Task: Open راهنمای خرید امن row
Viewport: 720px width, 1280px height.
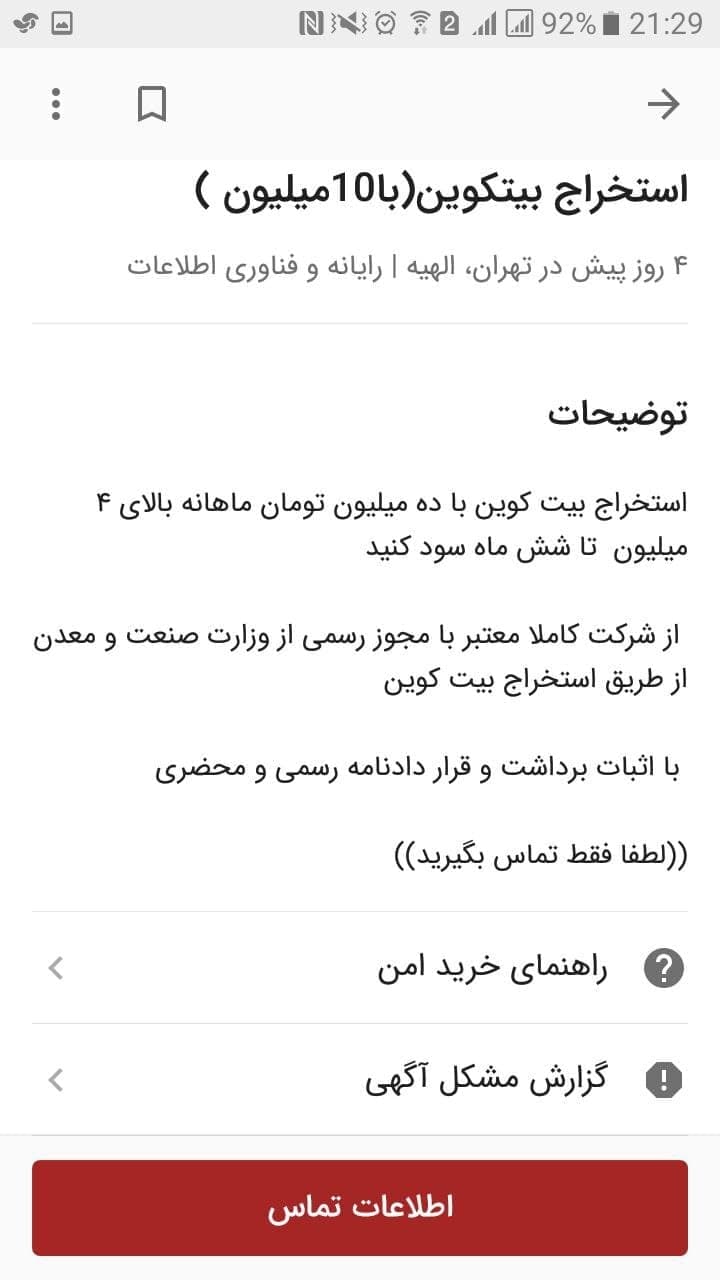Action: (x=360, y=968)
